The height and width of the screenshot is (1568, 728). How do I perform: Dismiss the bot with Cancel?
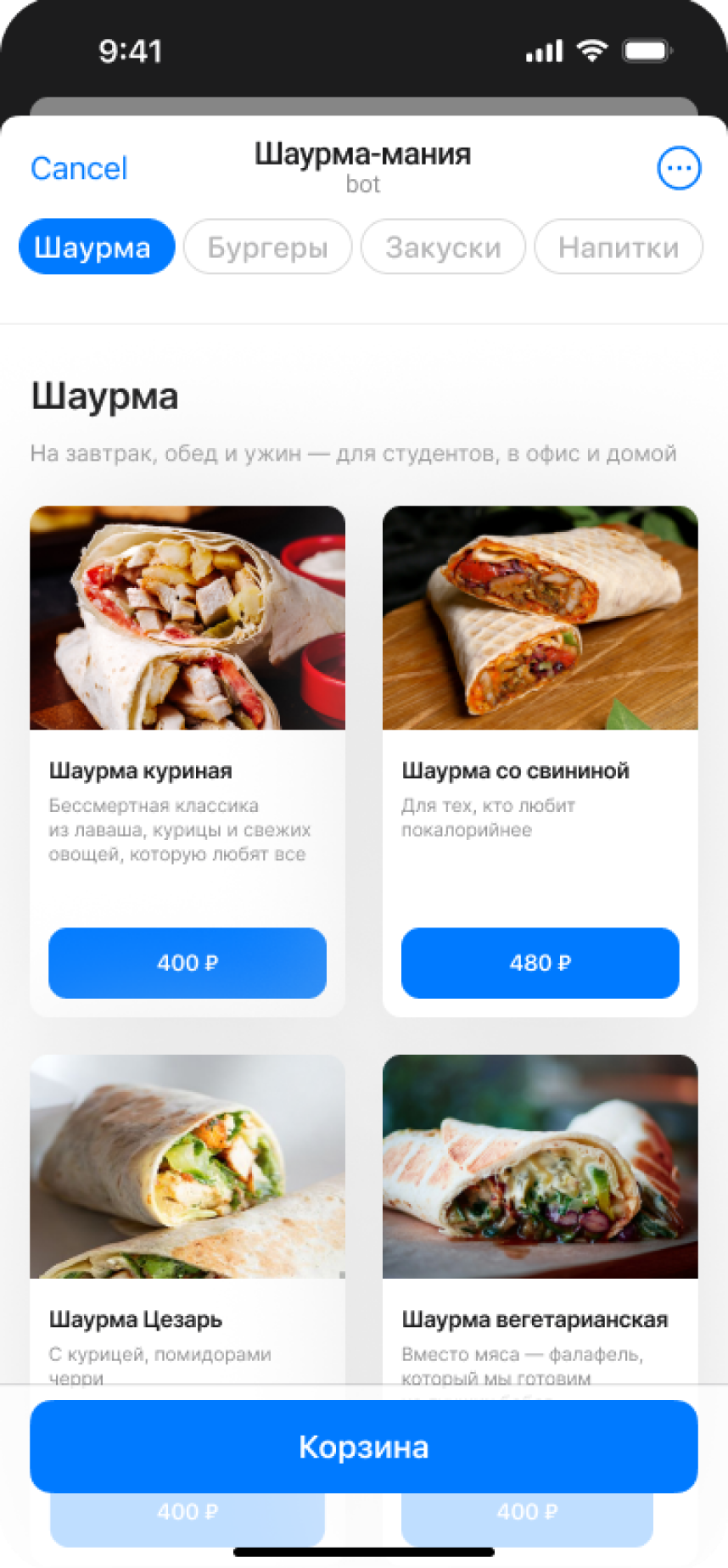click(x=78, y=167)
